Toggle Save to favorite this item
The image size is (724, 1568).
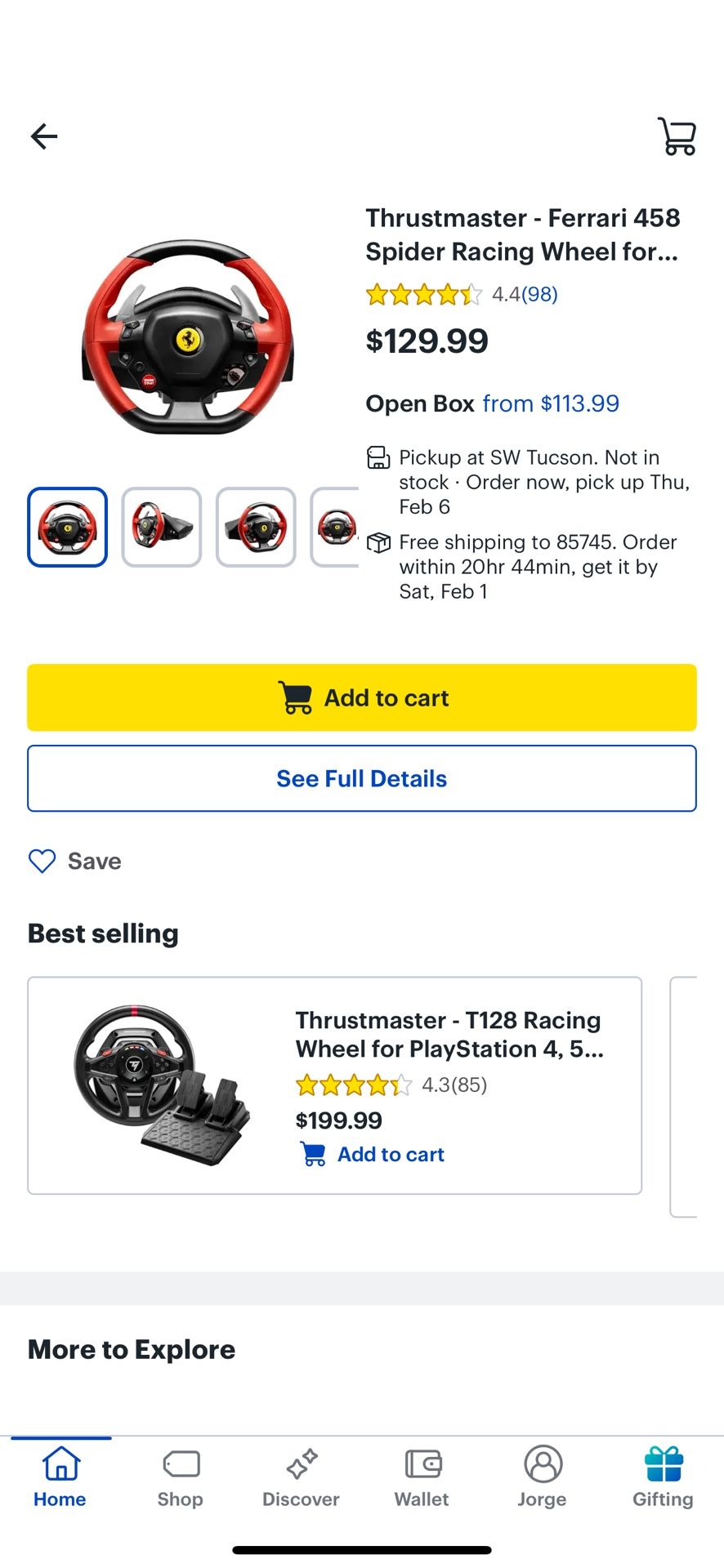(x=74, y=861)
